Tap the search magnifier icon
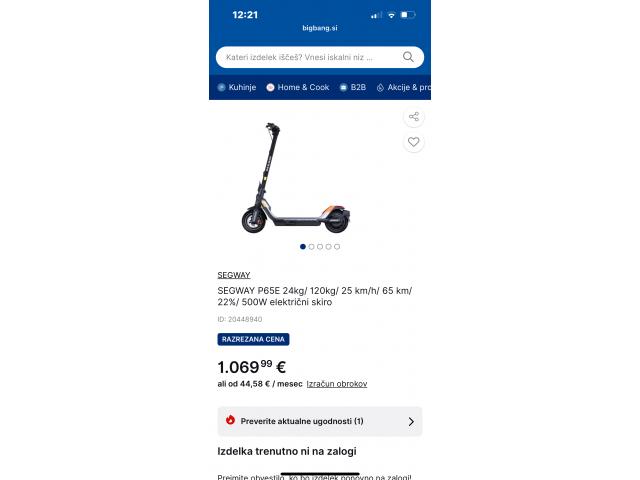Screen dimensions: 640x480 [409, 57]
